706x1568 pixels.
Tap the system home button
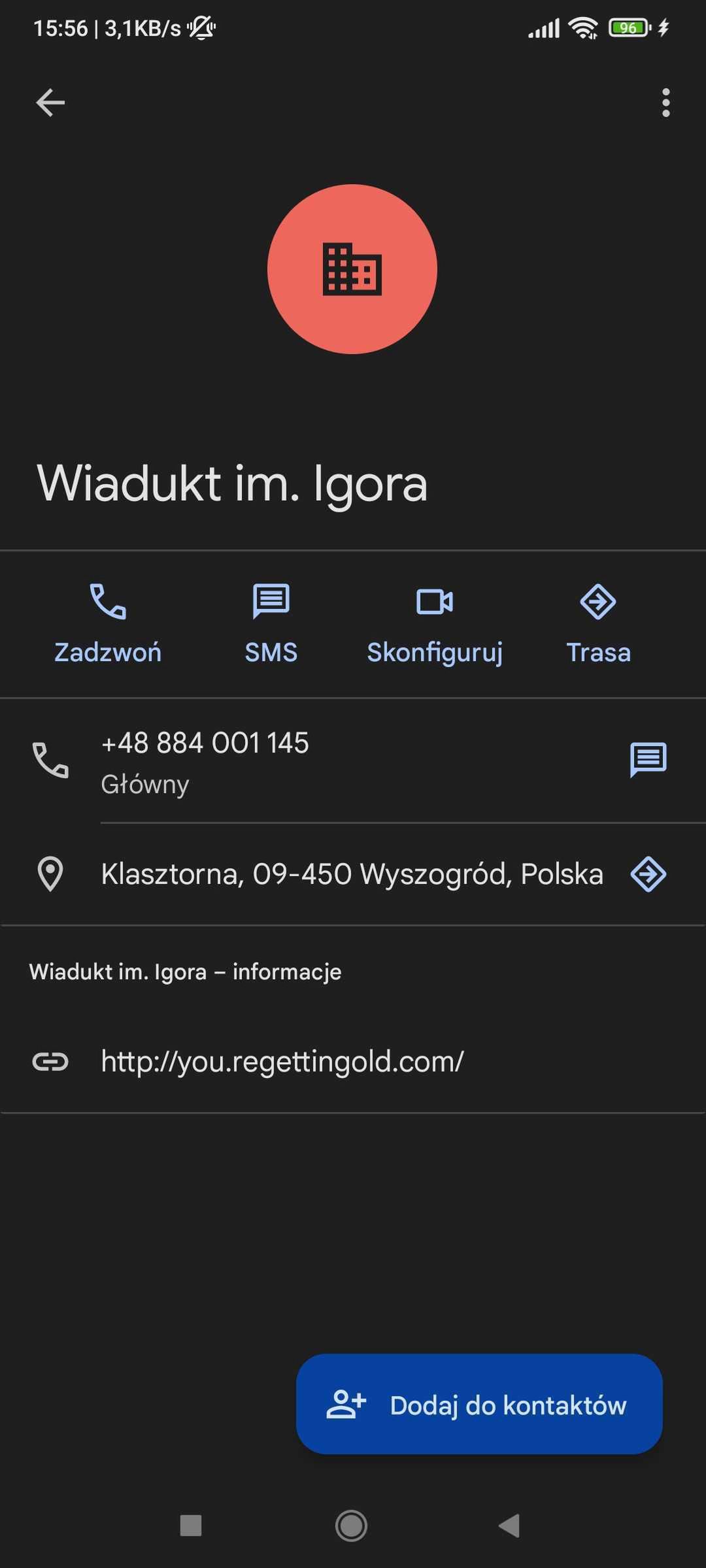(352, 1526)
